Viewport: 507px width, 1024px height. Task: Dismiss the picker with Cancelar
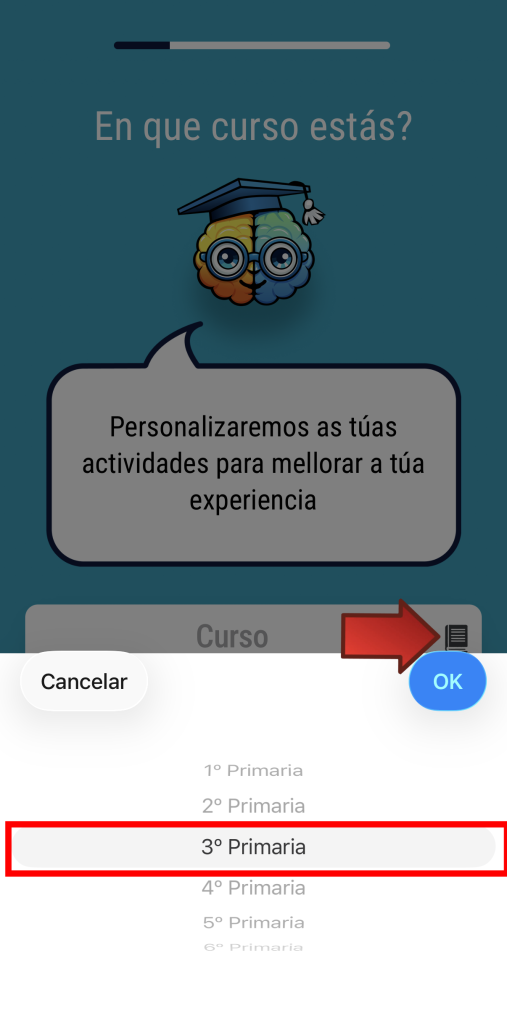(84, 681)
